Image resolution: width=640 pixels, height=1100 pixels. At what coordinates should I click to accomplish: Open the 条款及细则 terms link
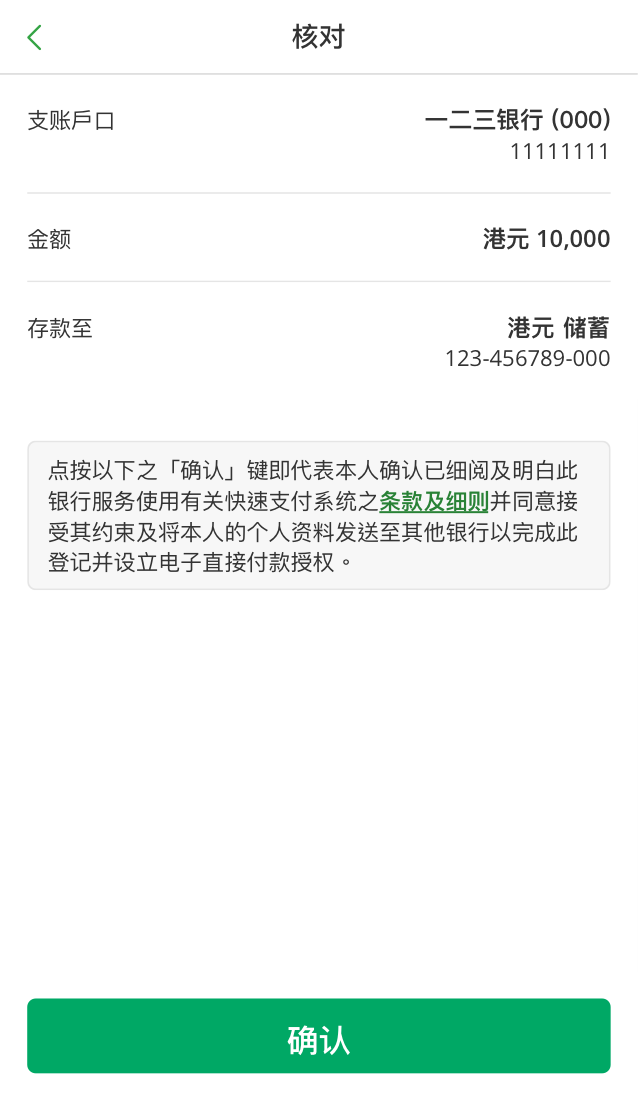pos(433,501)
